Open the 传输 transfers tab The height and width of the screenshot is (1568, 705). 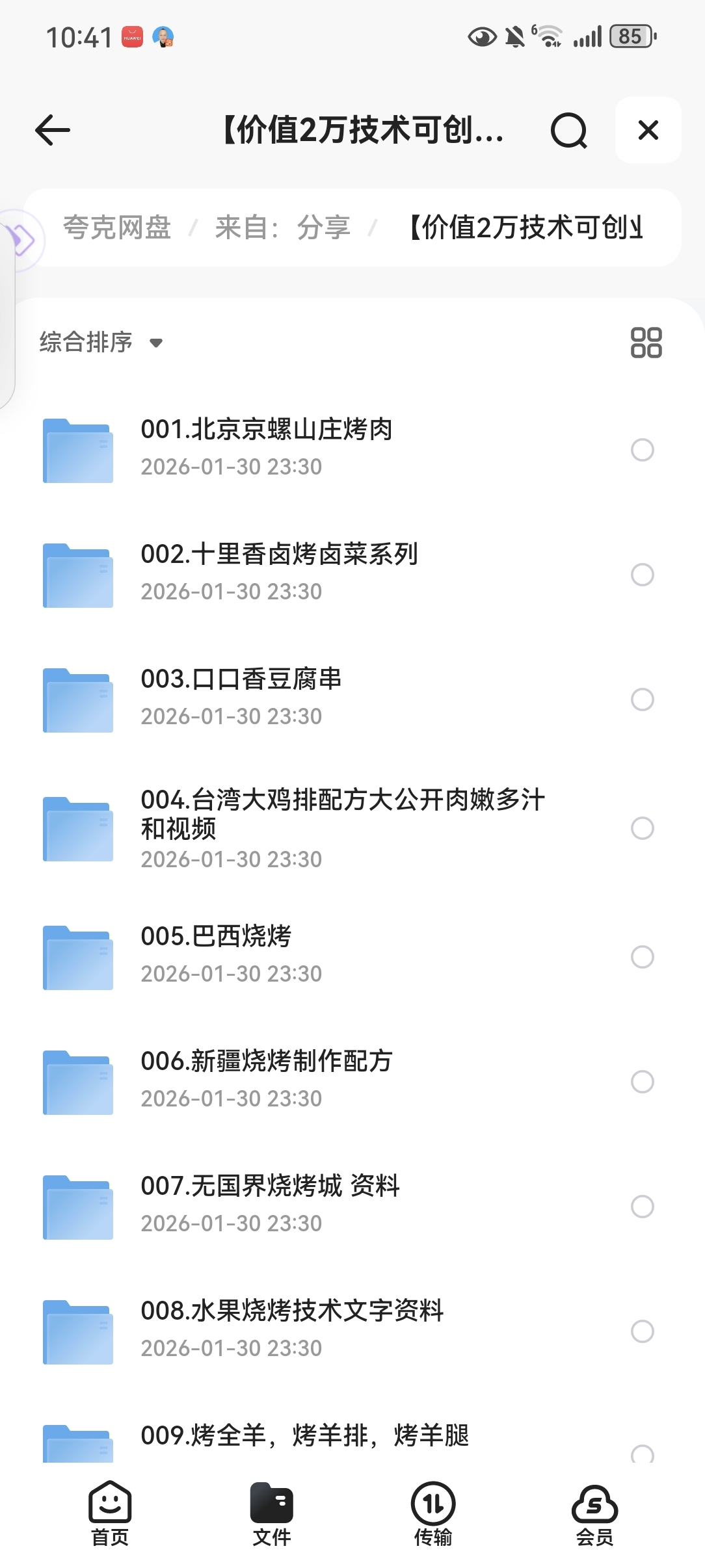tap(433, 1513)
